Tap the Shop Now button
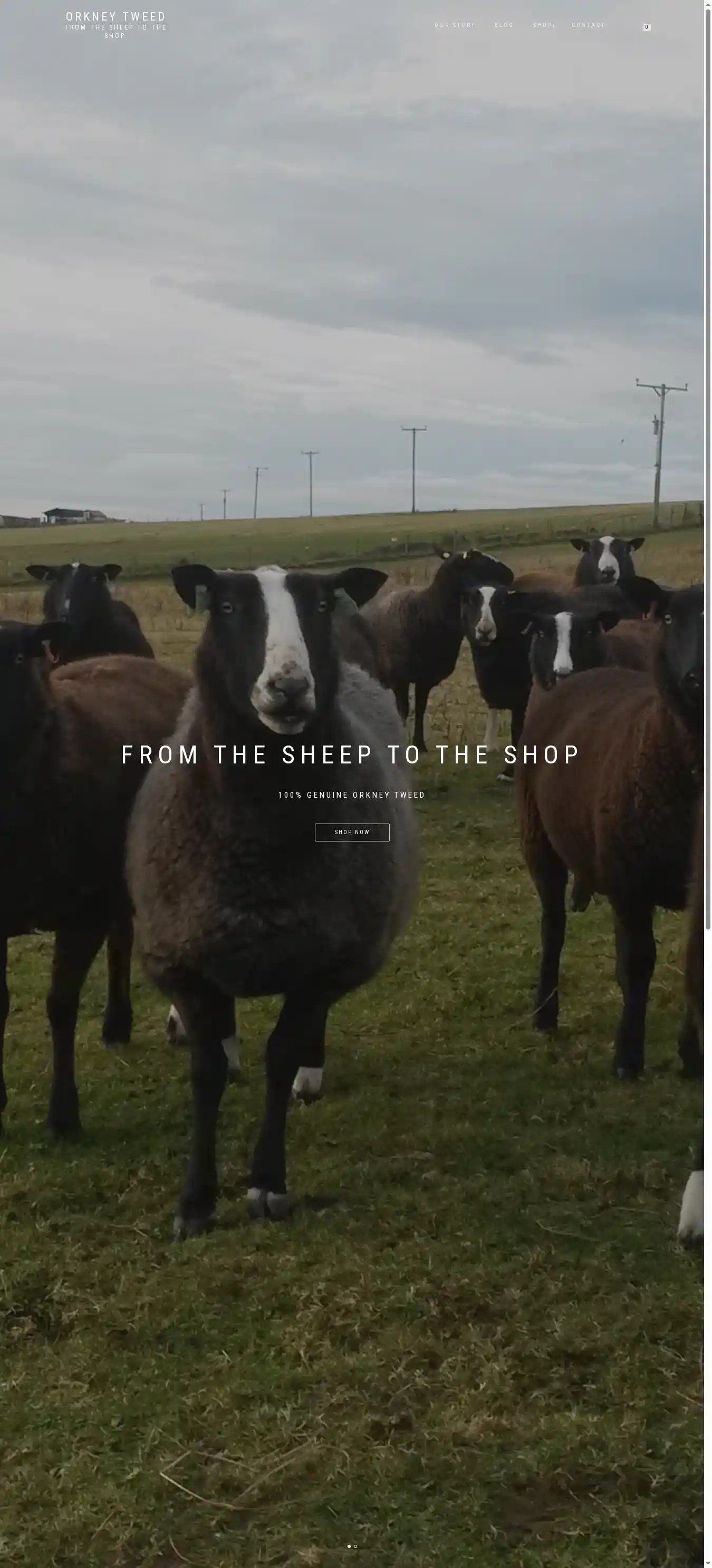712x1568 pixels. point(351,832)
